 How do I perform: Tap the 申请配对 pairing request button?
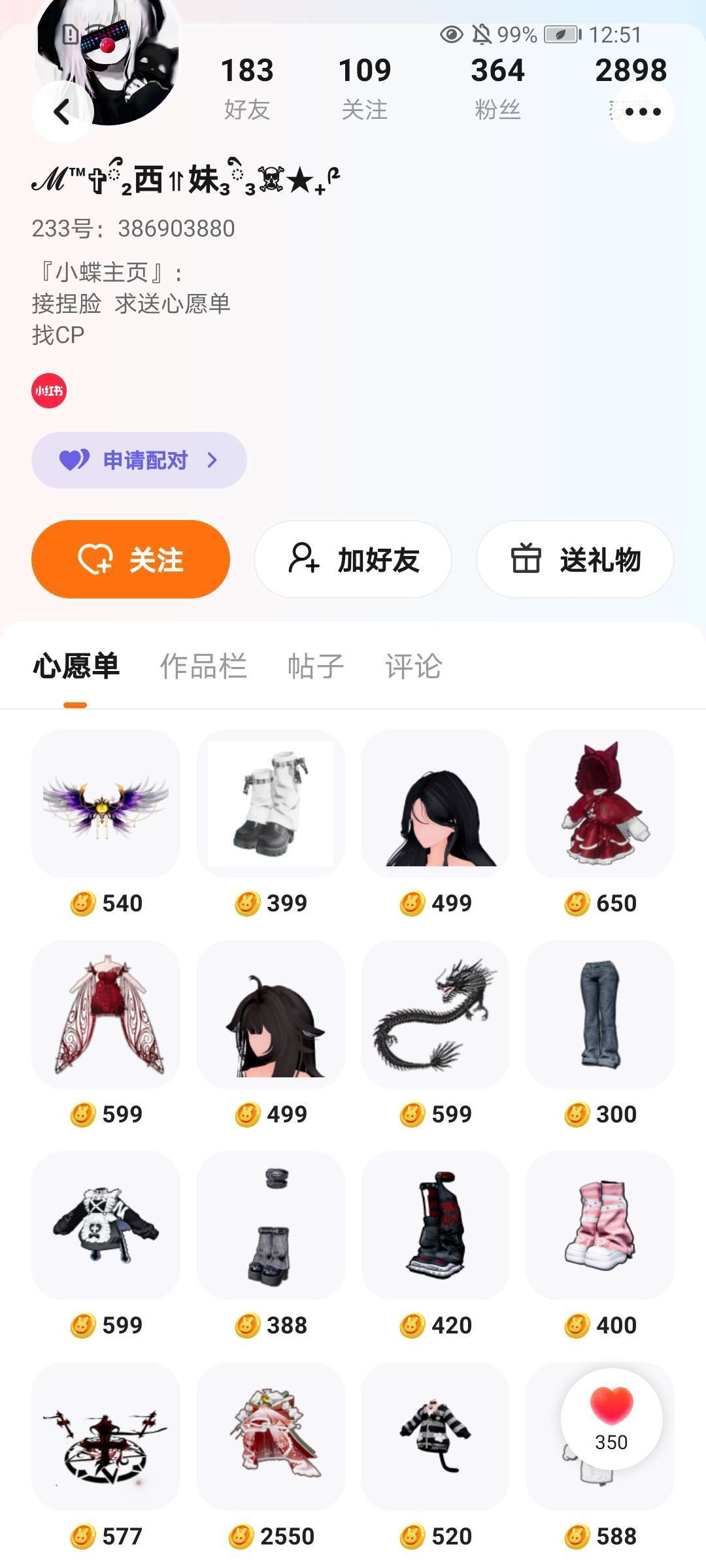pos(139,461)
